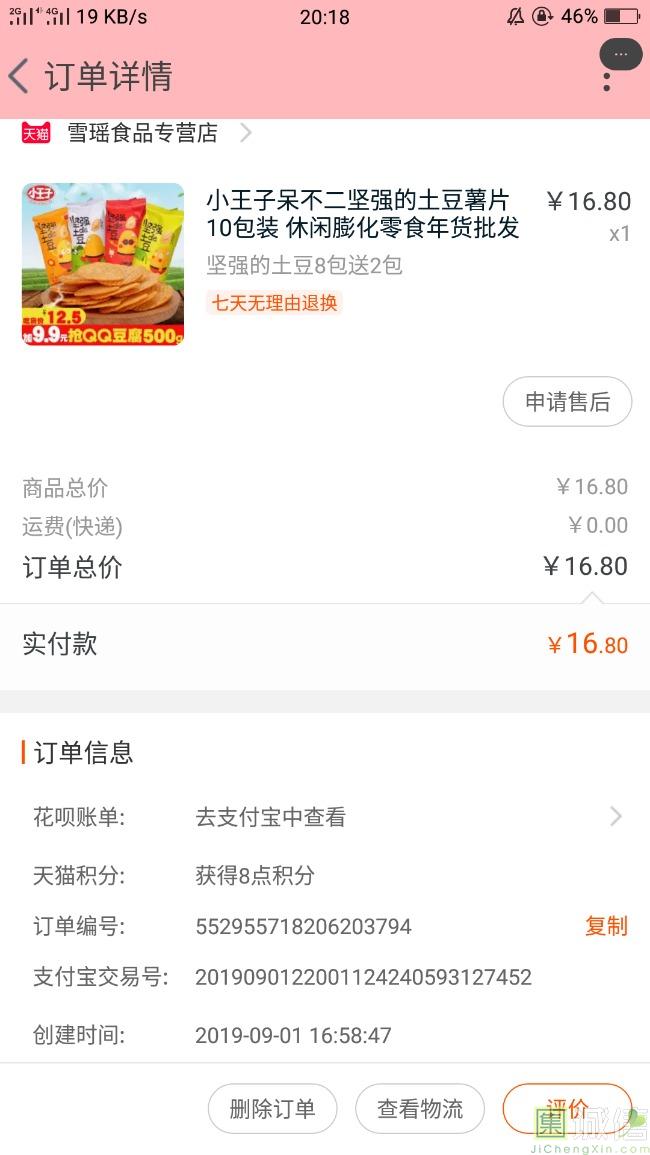
Task: Open the 小王子 potato chips product image
Action: click(x=103, y=264)
